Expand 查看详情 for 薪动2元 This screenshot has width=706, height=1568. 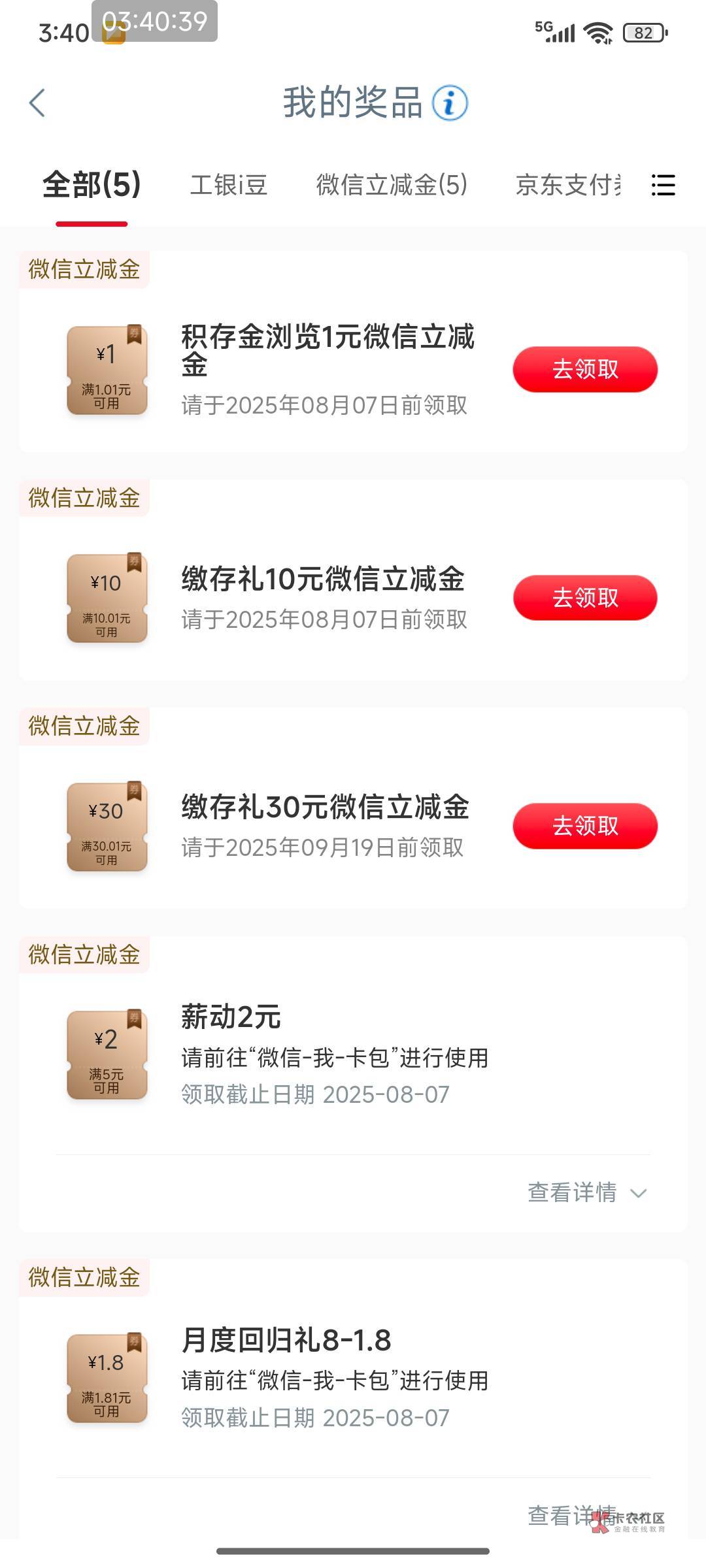(x=586, y=1193)
